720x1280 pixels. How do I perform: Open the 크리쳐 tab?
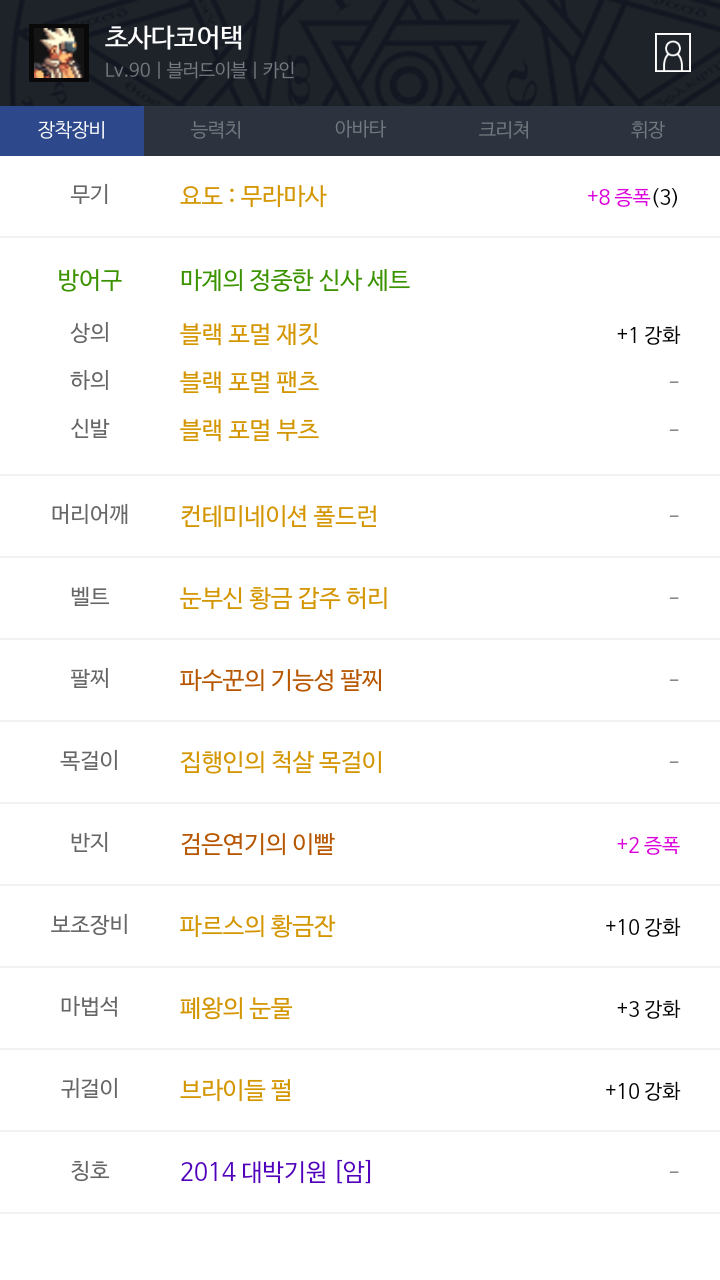(504, 130)
